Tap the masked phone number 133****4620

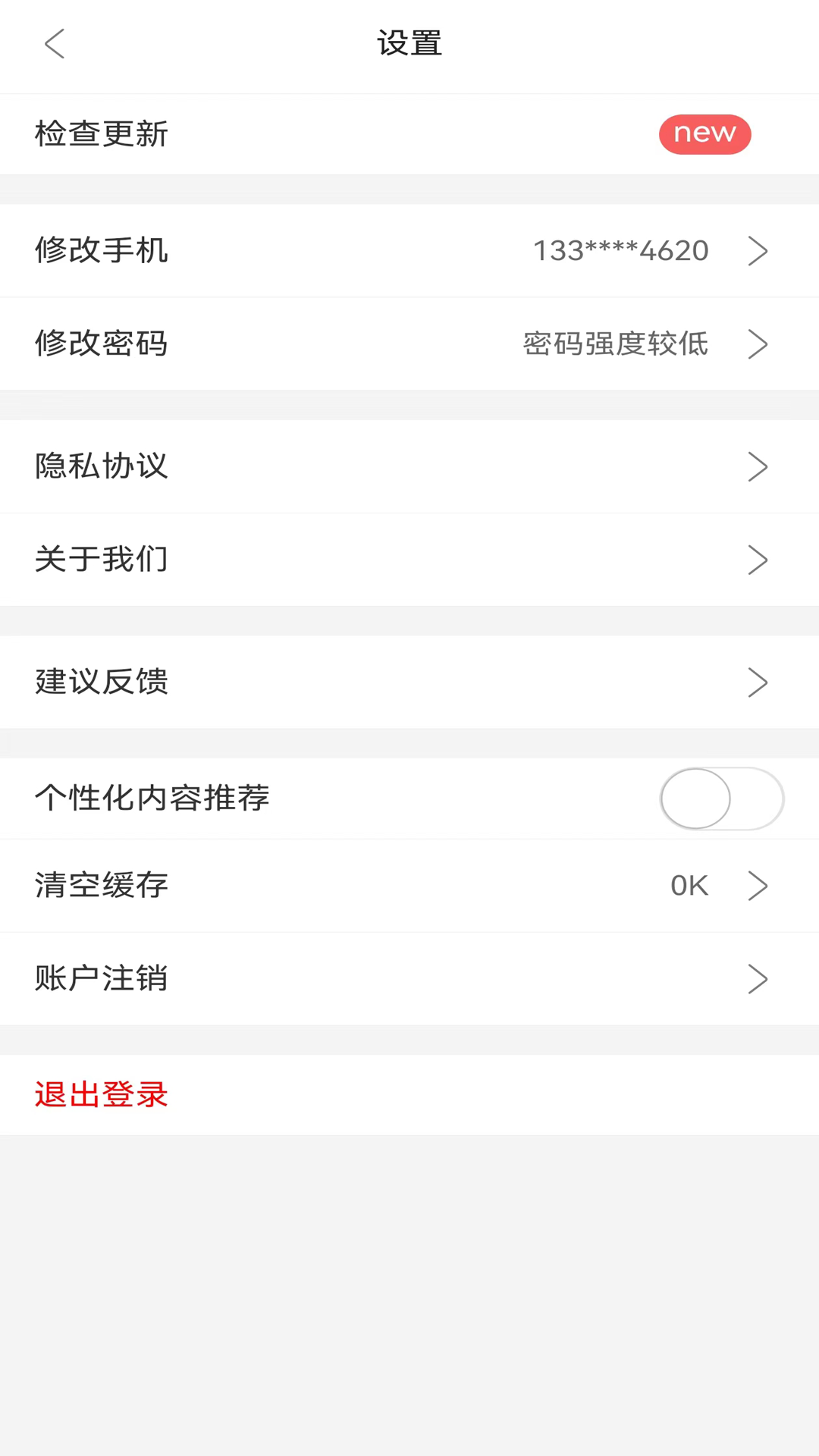[x=620, y=251]
